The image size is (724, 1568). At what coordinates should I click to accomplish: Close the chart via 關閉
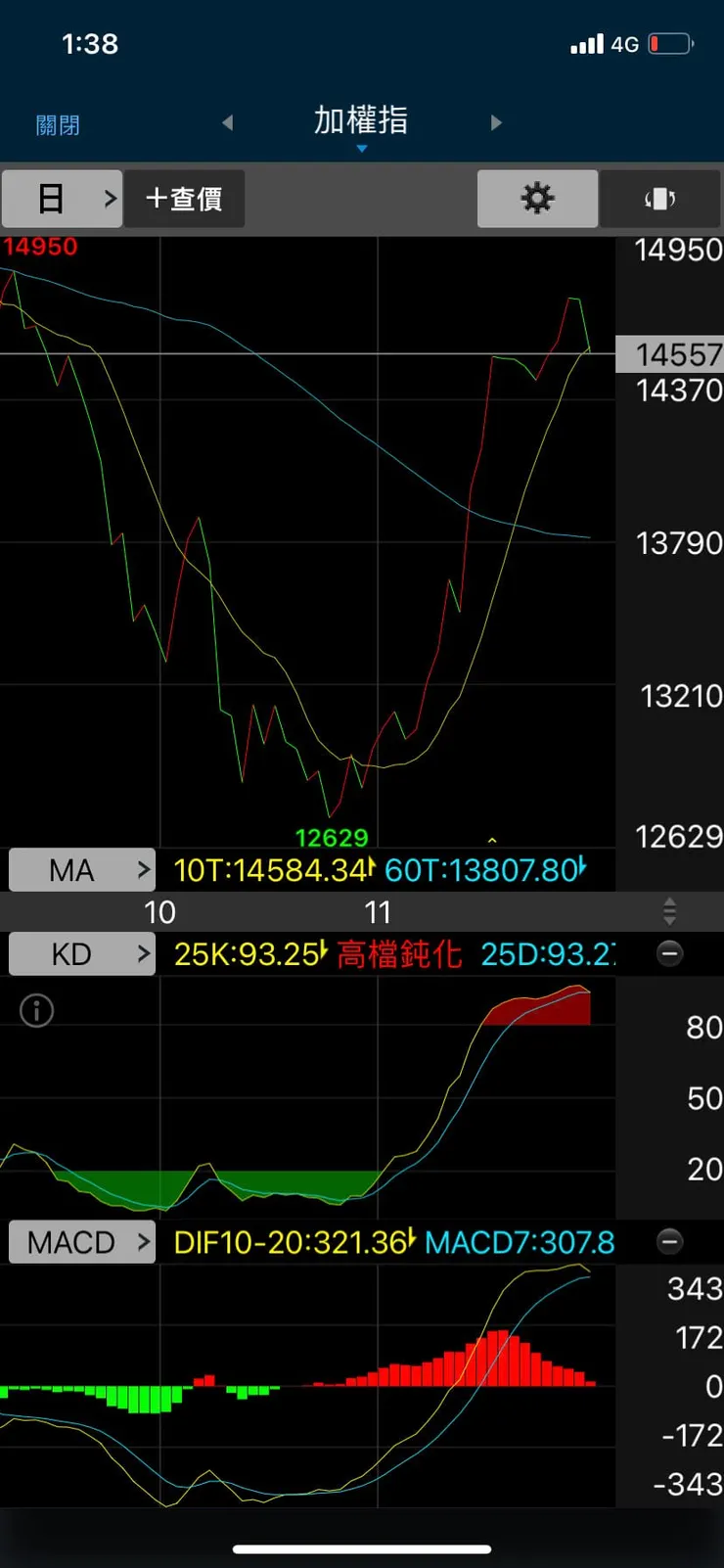[58, 125]
